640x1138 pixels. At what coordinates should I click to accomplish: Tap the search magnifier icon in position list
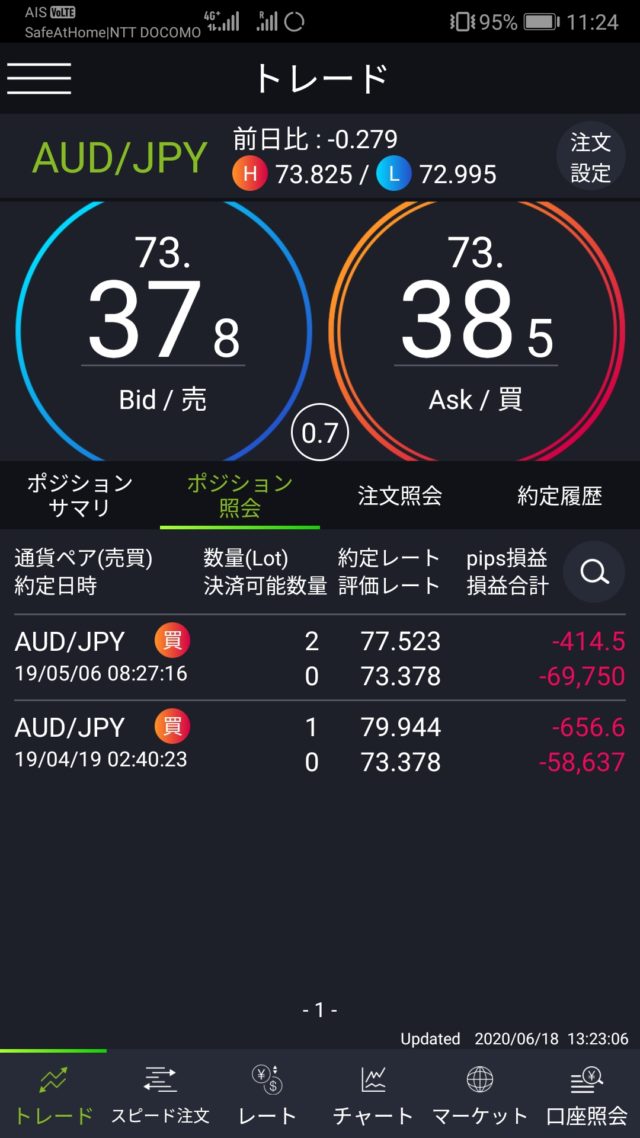(594, 572)
